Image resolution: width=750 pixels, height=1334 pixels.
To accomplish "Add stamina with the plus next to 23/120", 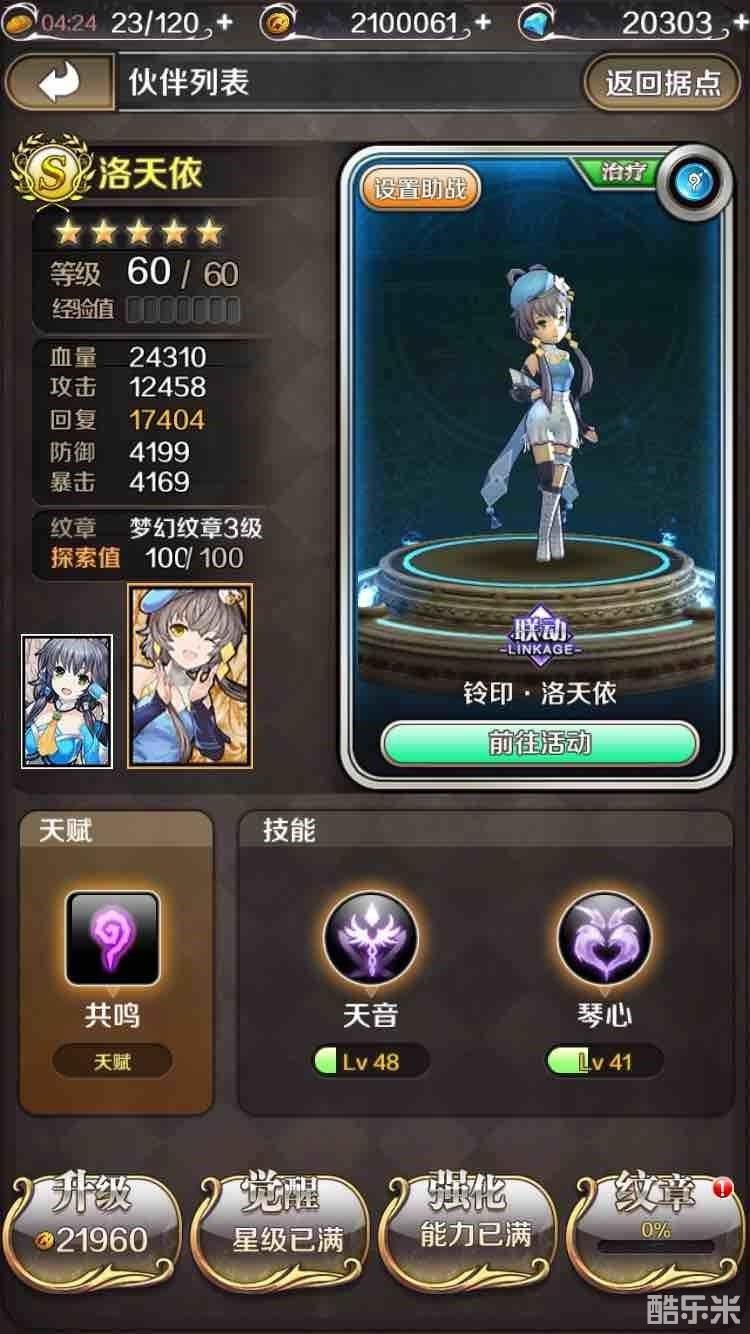I will [223, 22].
